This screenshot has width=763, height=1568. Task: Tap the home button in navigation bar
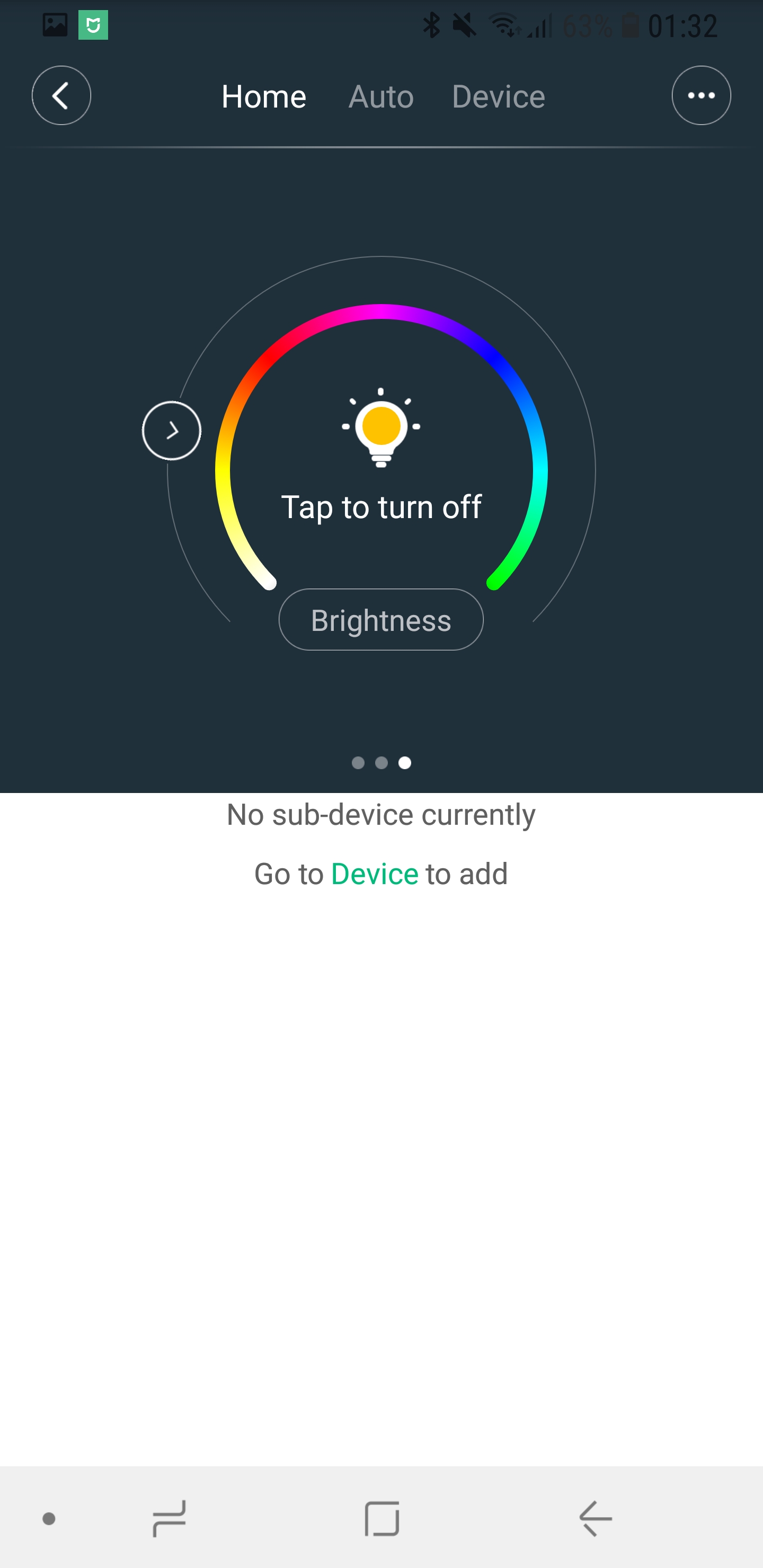[382, 1518]
